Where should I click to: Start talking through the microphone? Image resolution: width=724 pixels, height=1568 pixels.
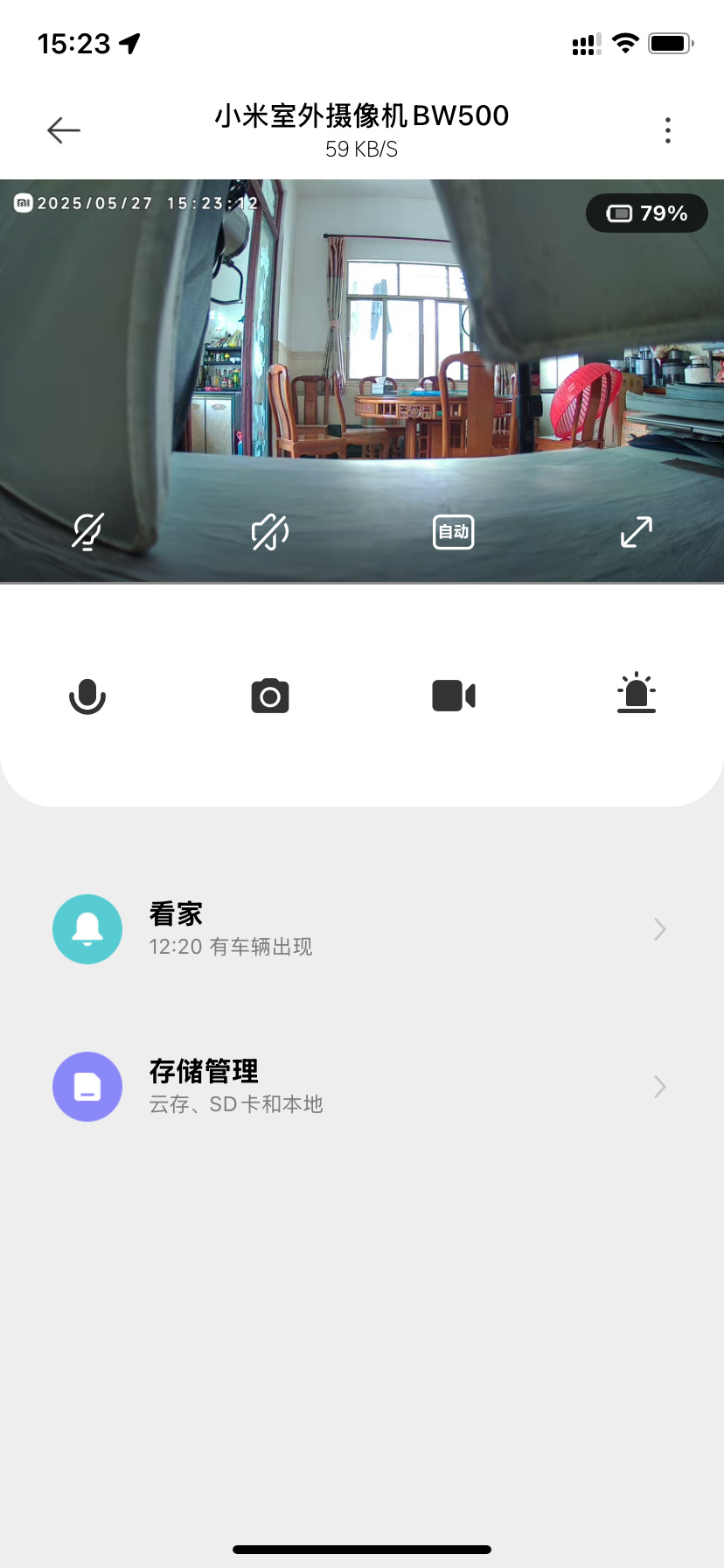87,696
